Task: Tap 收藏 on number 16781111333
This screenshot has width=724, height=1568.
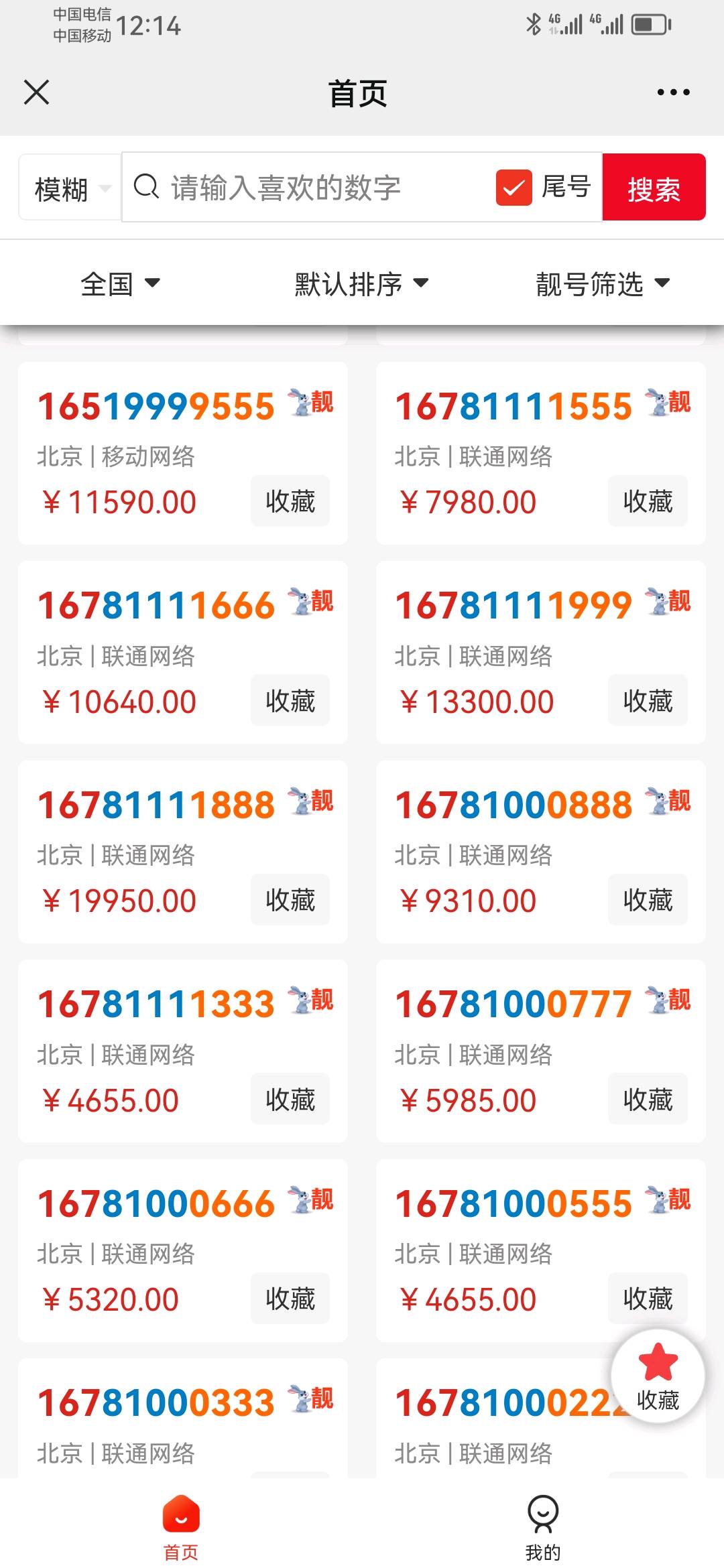Action: tap(290, 1099)
